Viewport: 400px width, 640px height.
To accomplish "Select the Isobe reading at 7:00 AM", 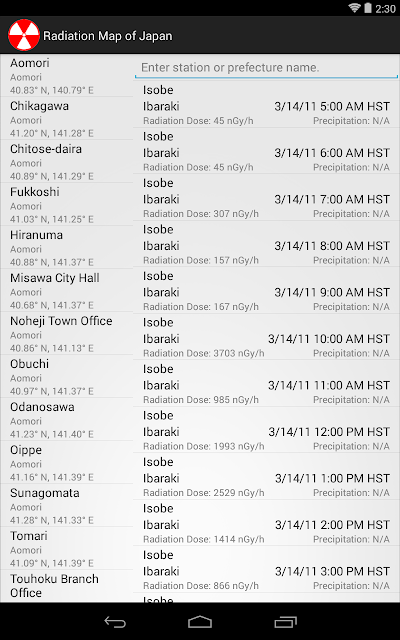I will (x=266, y=197).
